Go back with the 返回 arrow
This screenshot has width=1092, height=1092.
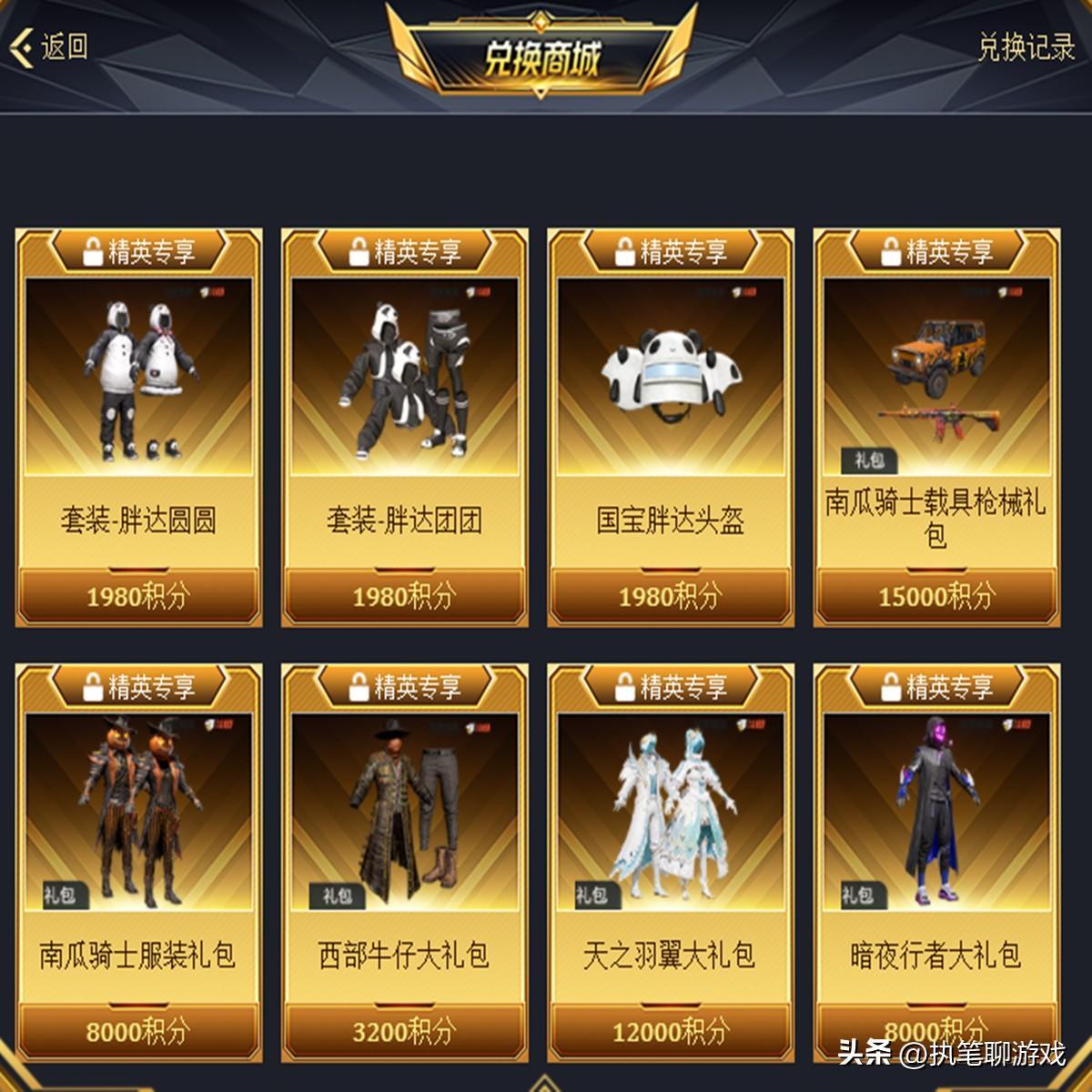click(50, 46)
